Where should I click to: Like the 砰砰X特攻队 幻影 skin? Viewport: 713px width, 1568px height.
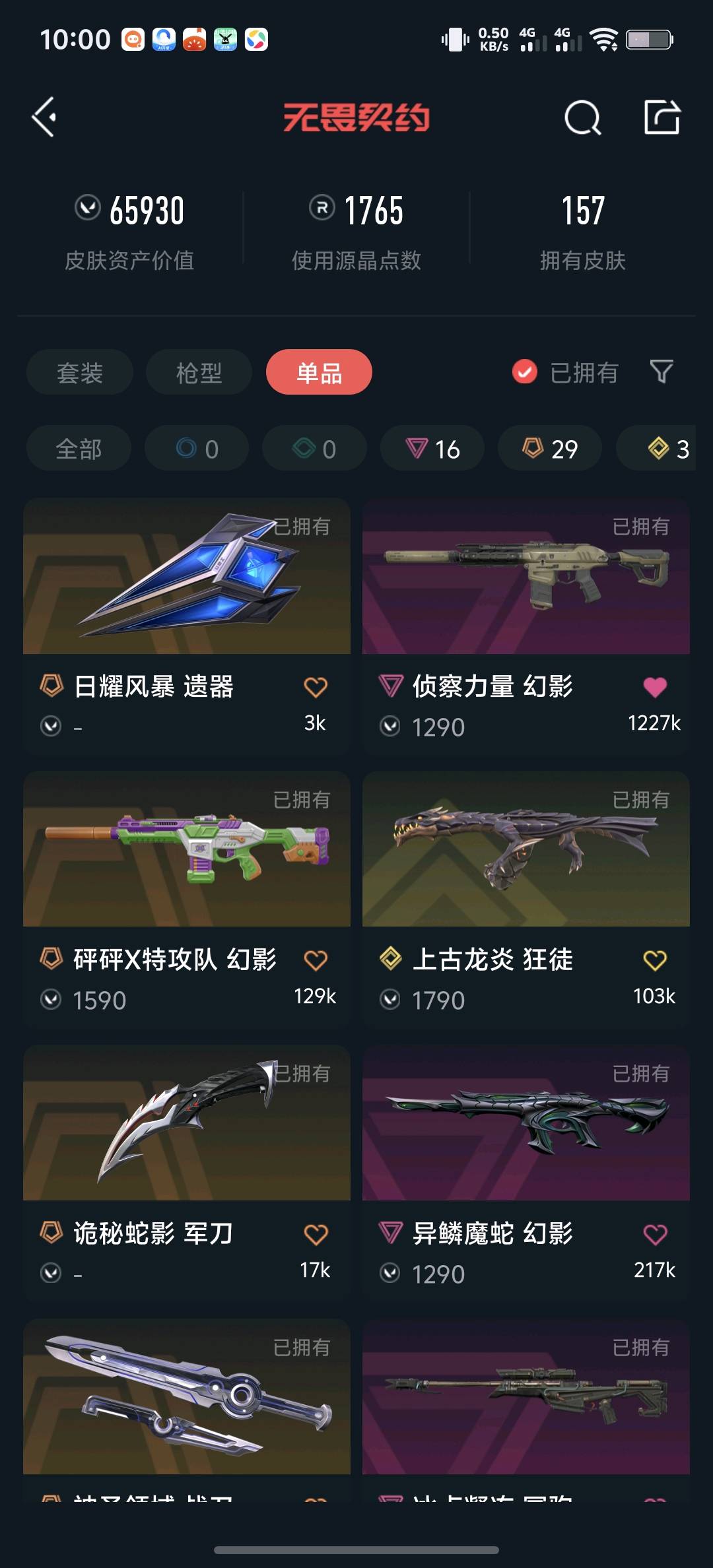point(316,960)
